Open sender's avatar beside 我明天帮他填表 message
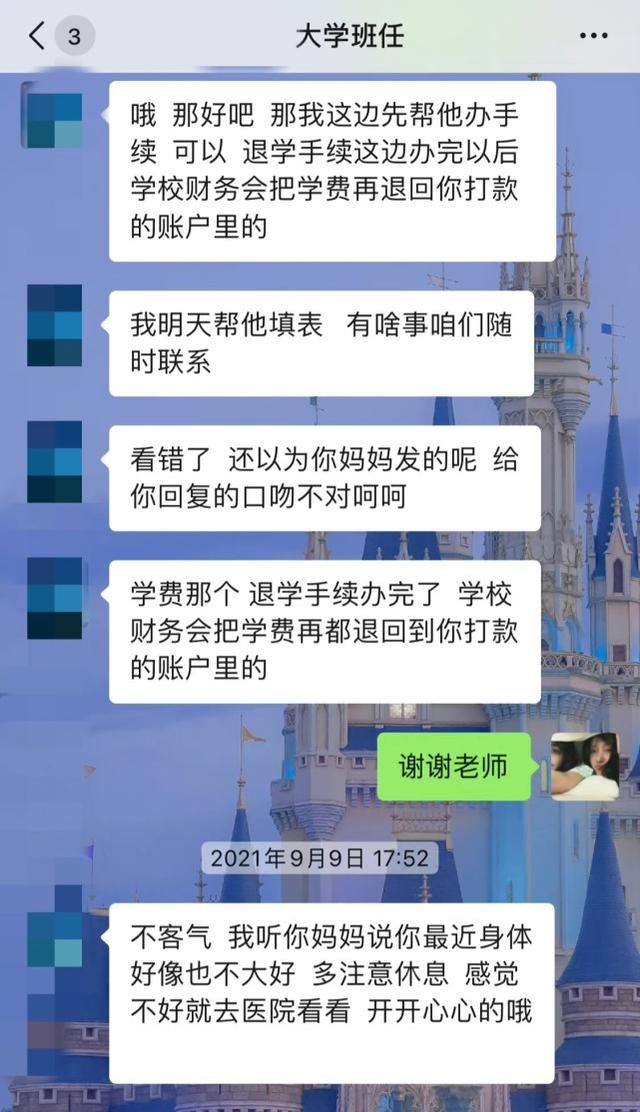 [x=55, y=326]
